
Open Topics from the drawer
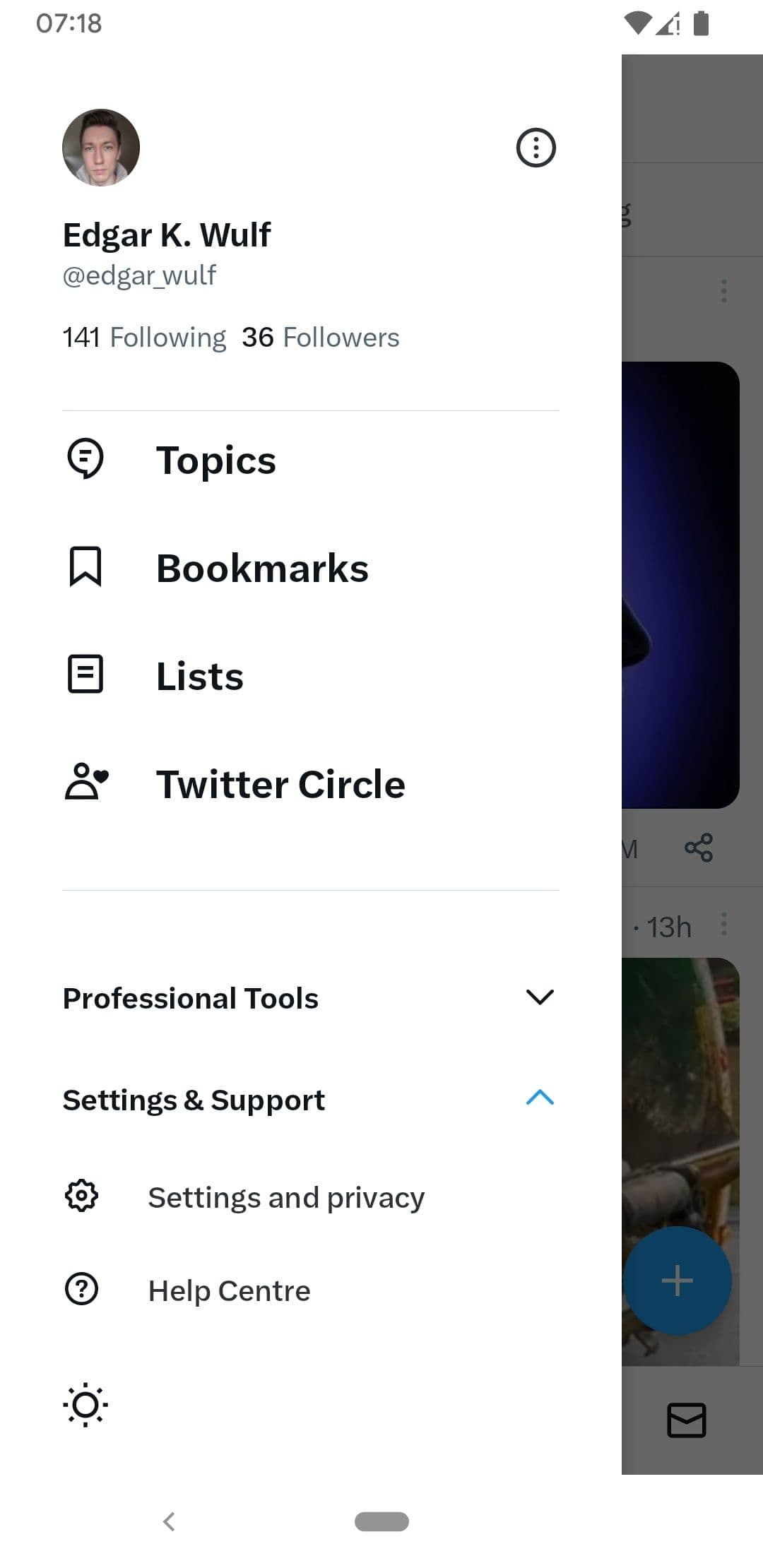[x=215, y=461]
